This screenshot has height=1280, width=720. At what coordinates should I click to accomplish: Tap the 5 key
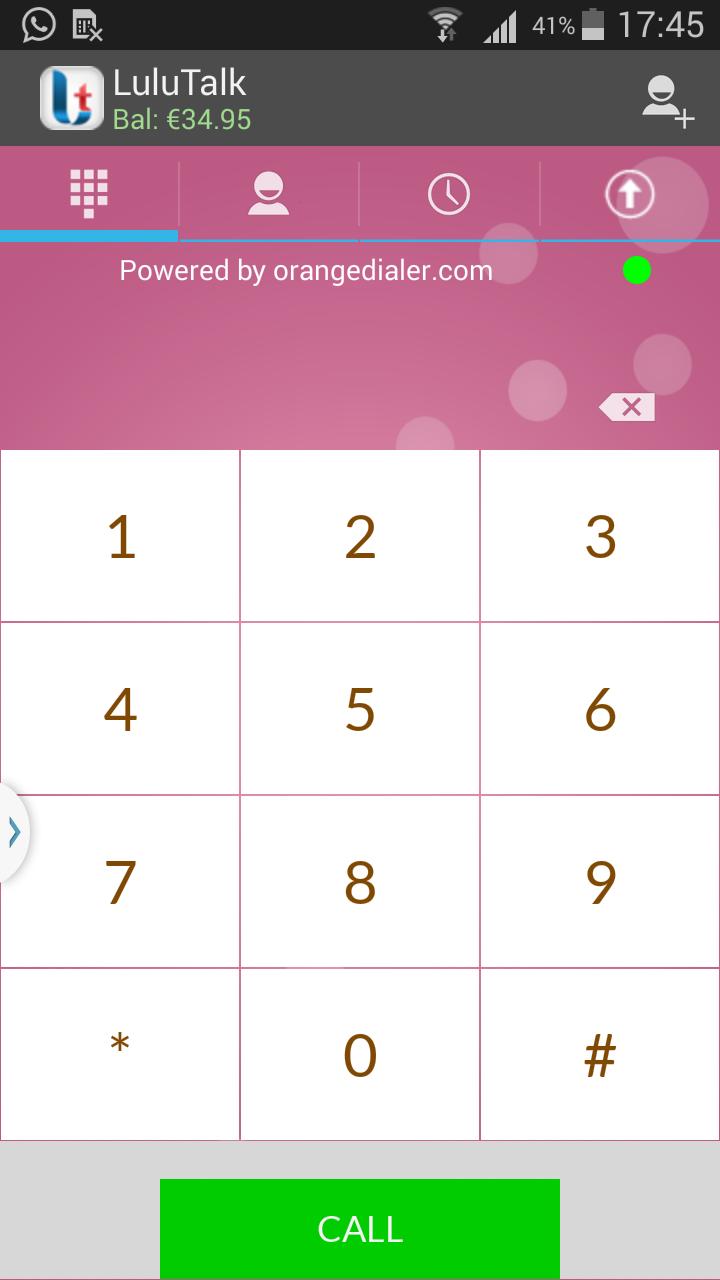pos(360,710)
